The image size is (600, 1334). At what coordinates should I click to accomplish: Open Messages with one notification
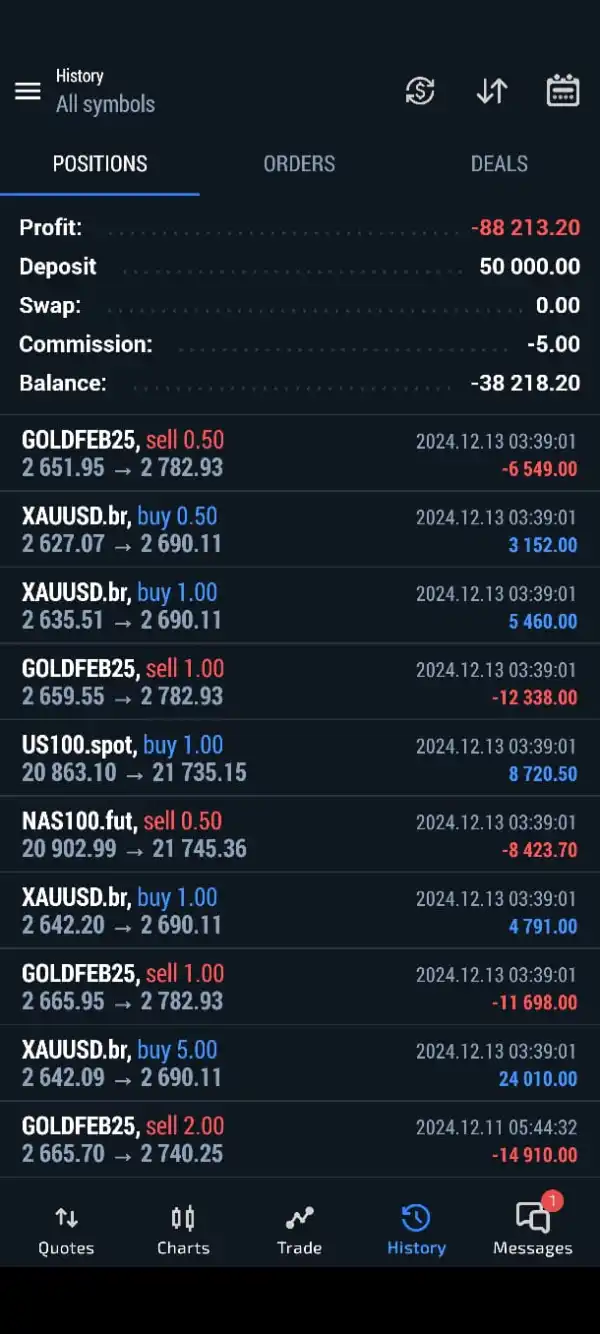(533, 1230)
